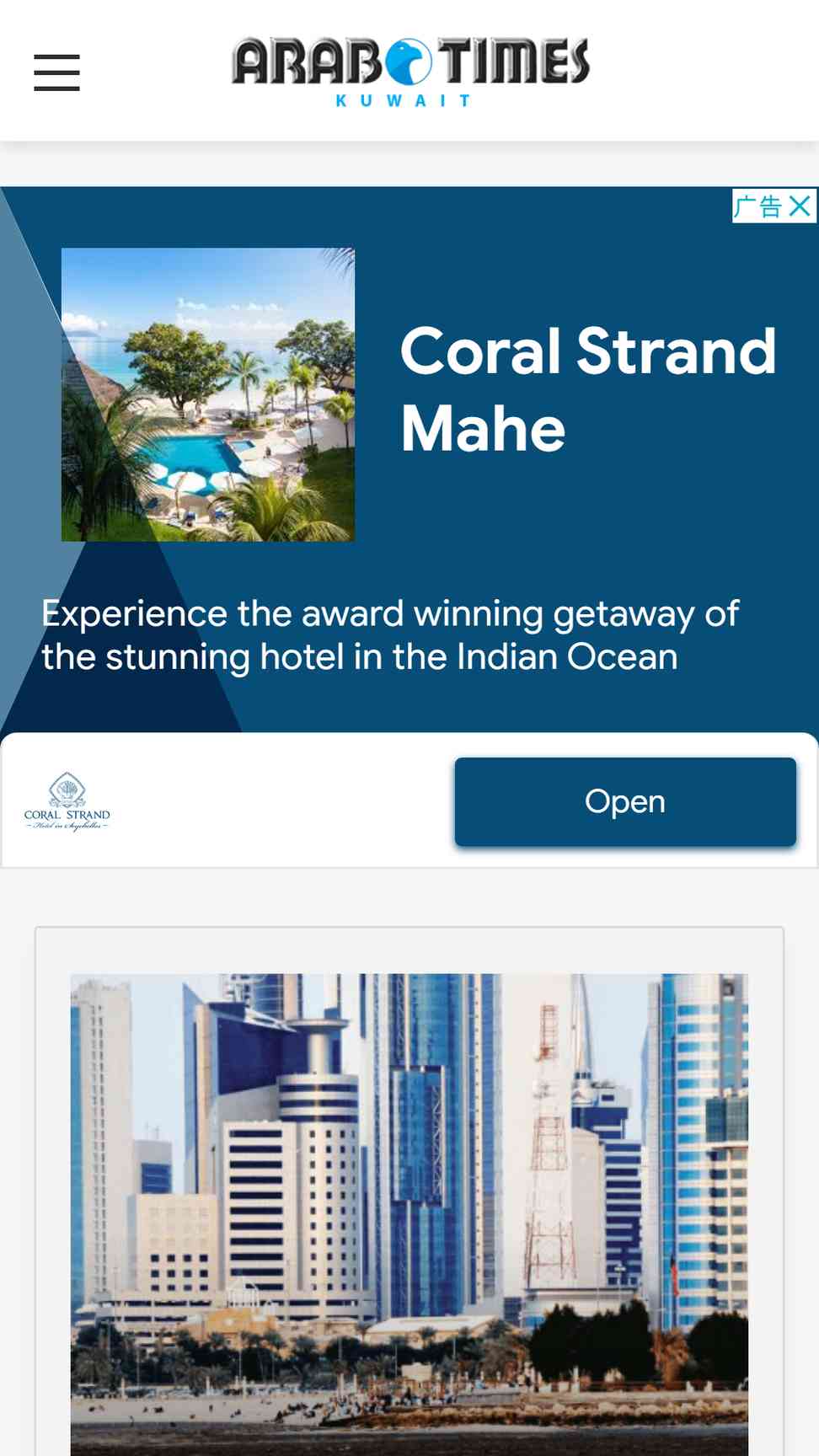Tap the Arab Times Kuwait logo
This screenshot has width=819, height=1456.
[410, 72]
